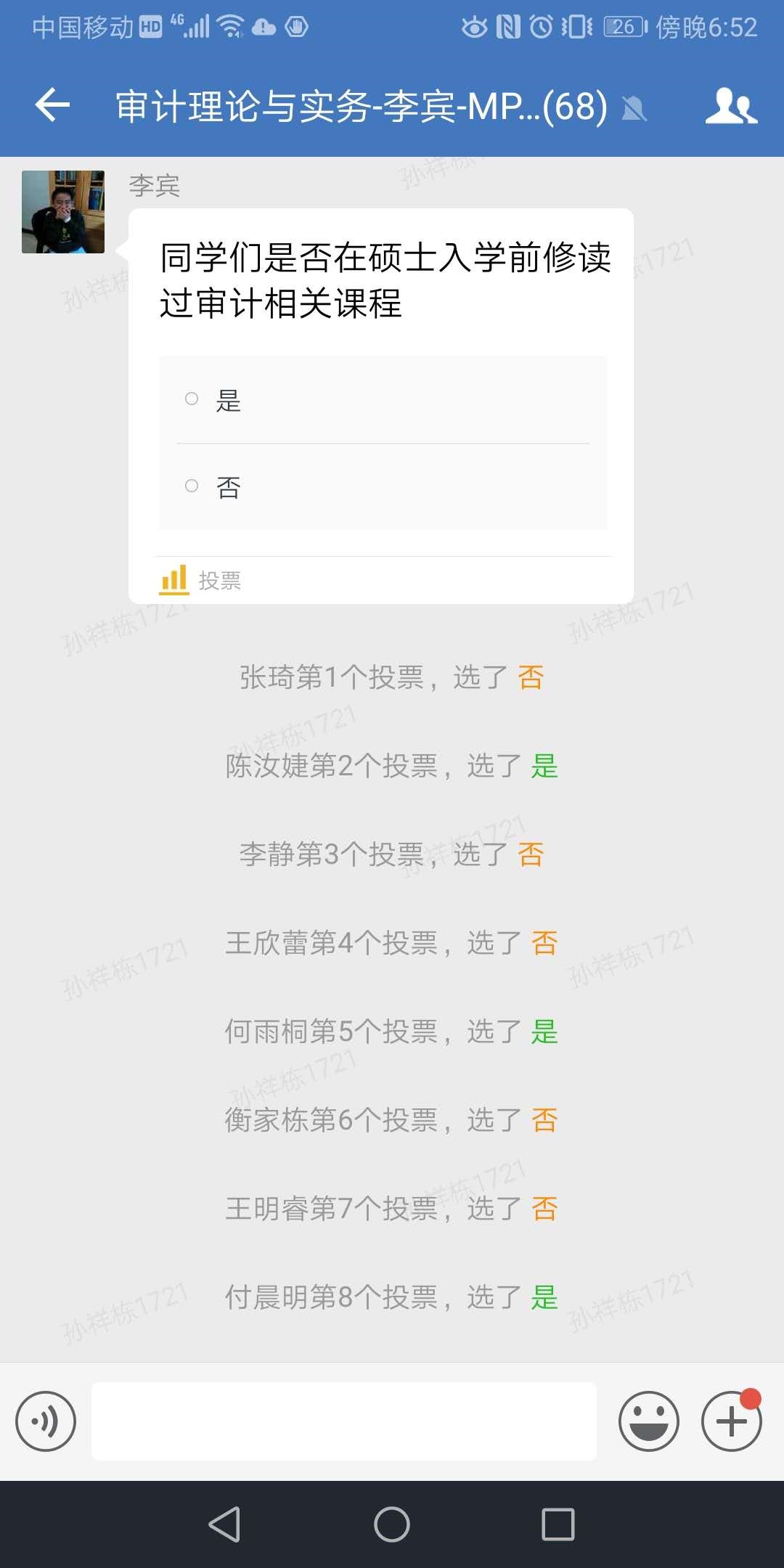Tap the system home button

click(x=392, y=1524)
